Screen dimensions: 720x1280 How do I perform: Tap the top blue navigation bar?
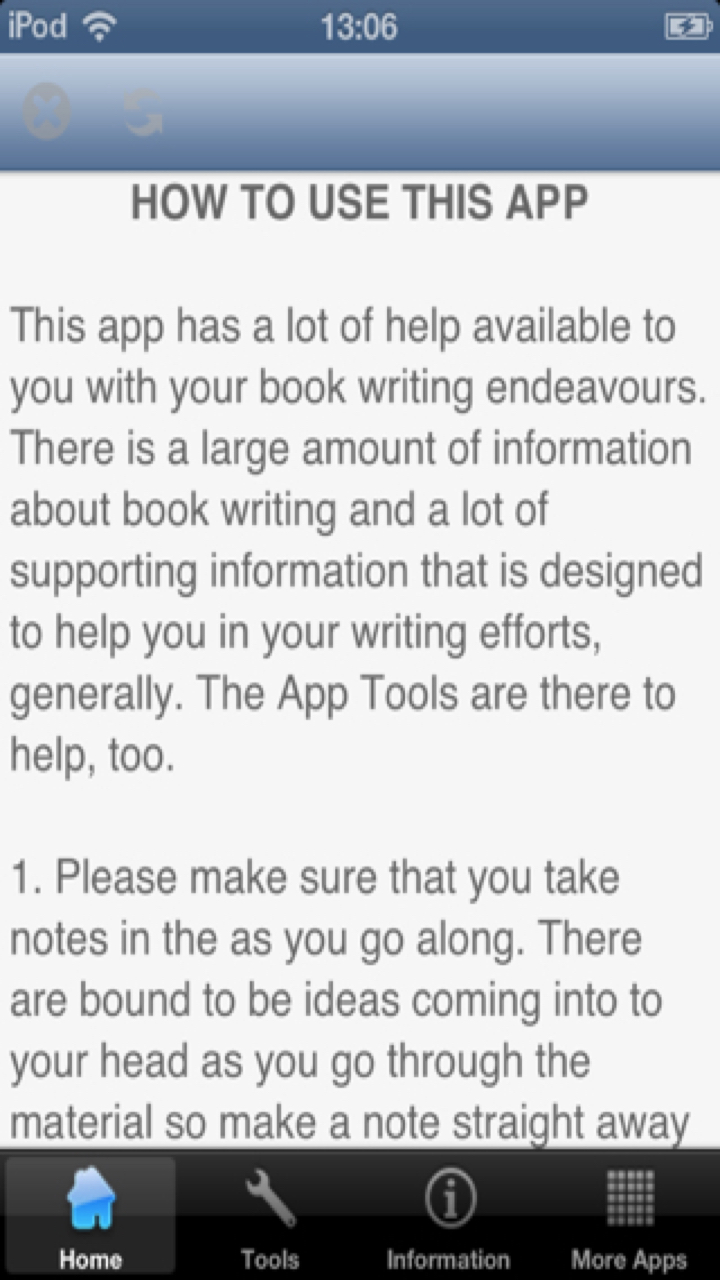point(400,112)
